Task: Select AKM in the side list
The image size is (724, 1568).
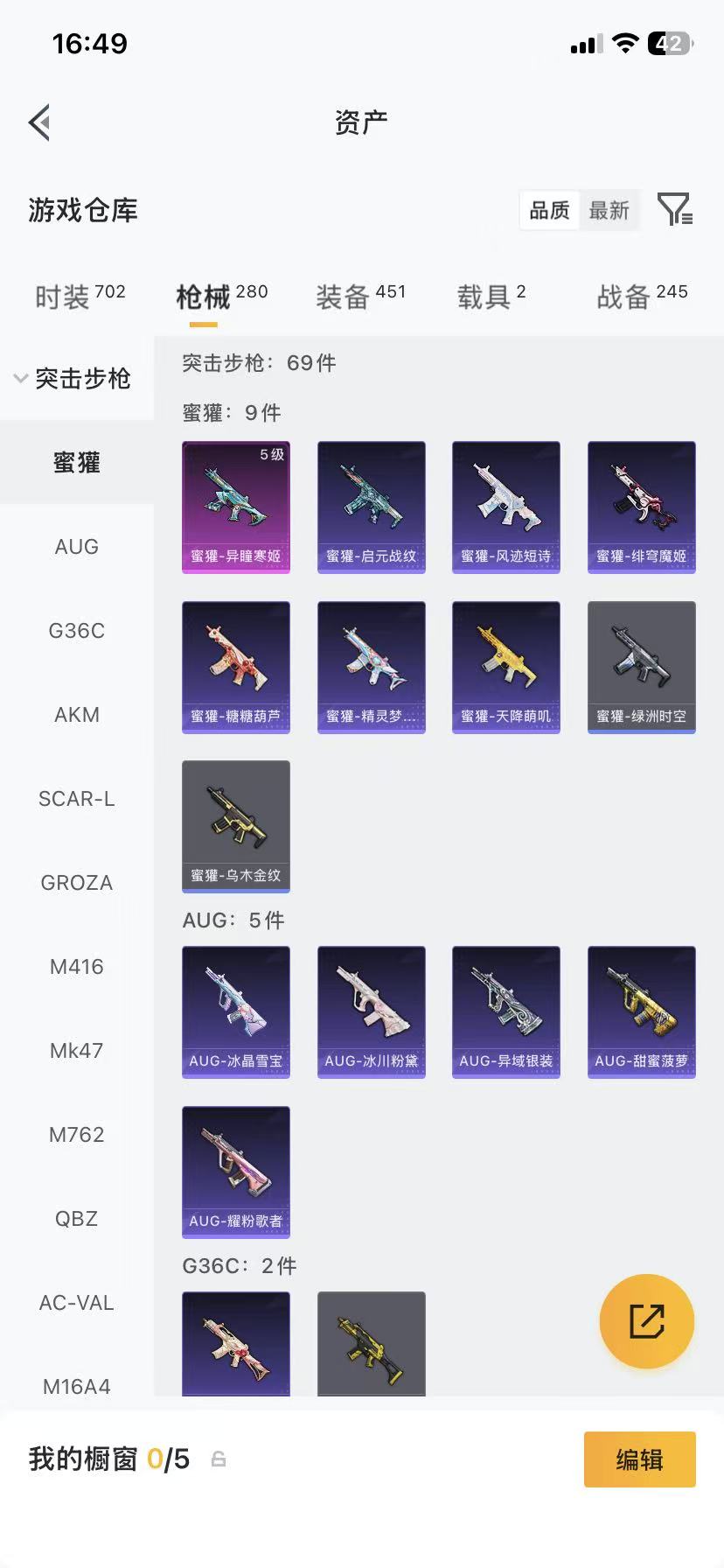Action: pyautogui.click(x=77, y=715)
